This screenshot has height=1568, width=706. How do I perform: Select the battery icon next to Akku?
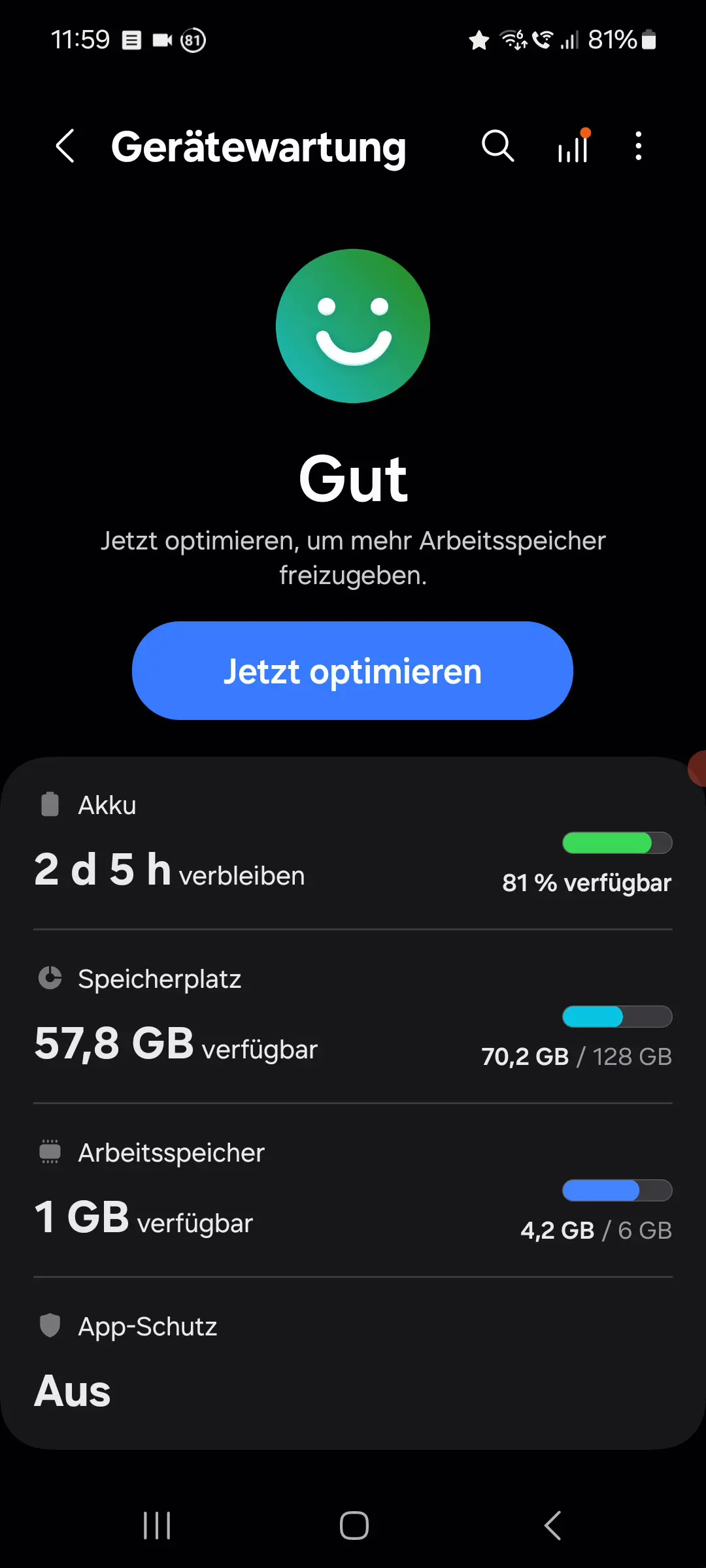pos(49,805)
